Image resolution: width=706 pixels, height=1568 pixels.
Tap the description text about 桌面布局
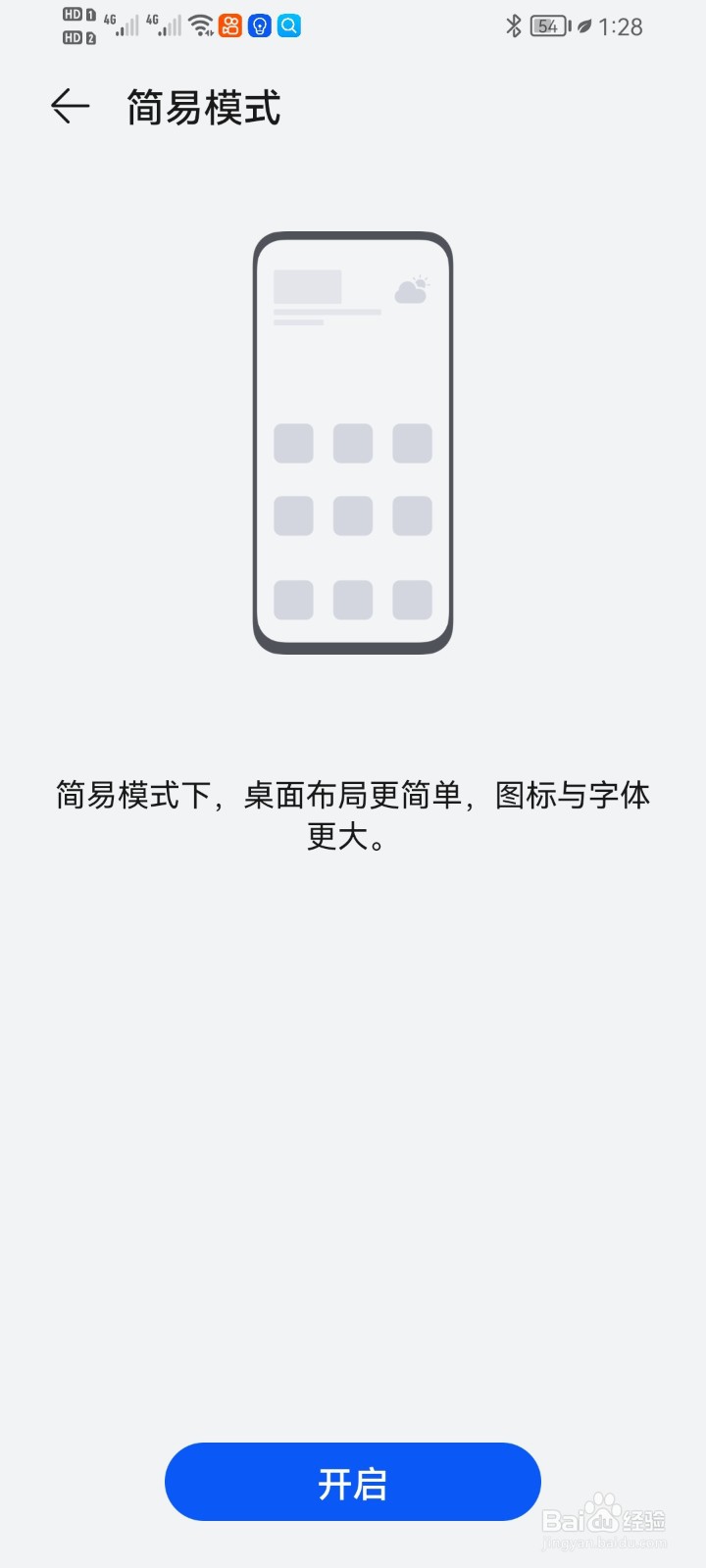[x=353, y=815]
